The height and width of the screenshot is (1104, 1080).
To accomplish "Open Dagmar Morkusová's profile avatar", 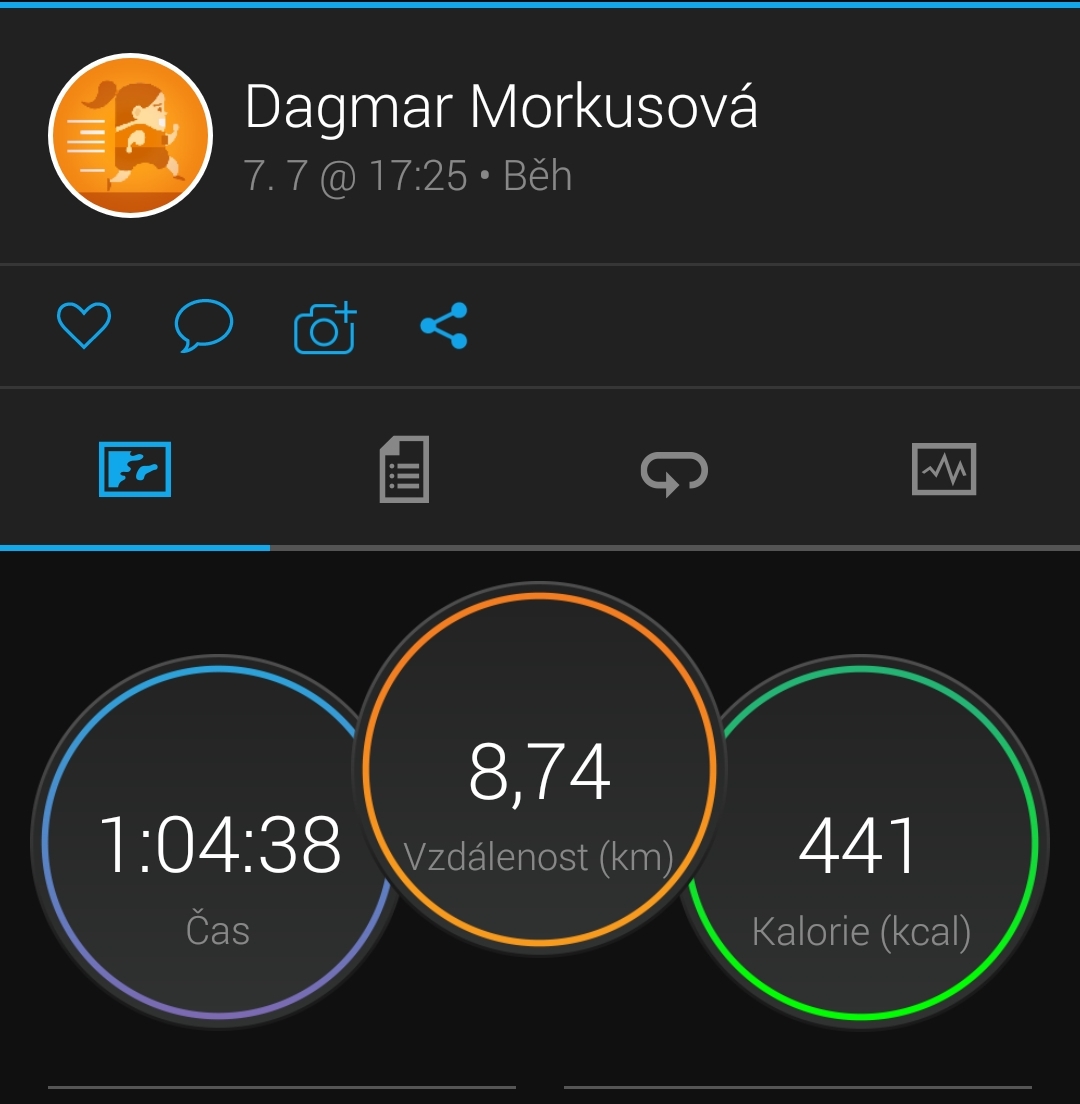I will [130, 135].
